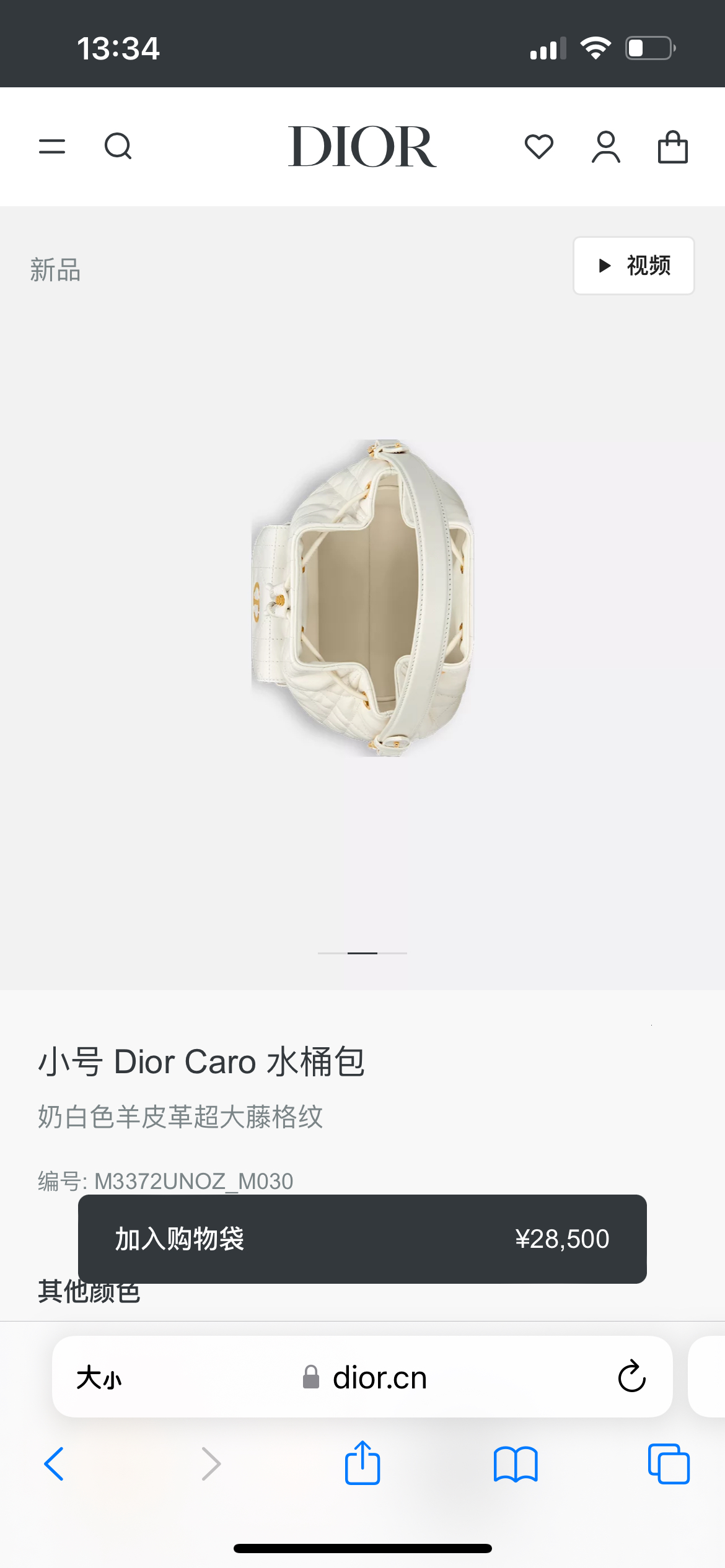
Task: Open Safari bookmarks
Action: tap(515, 1464)
